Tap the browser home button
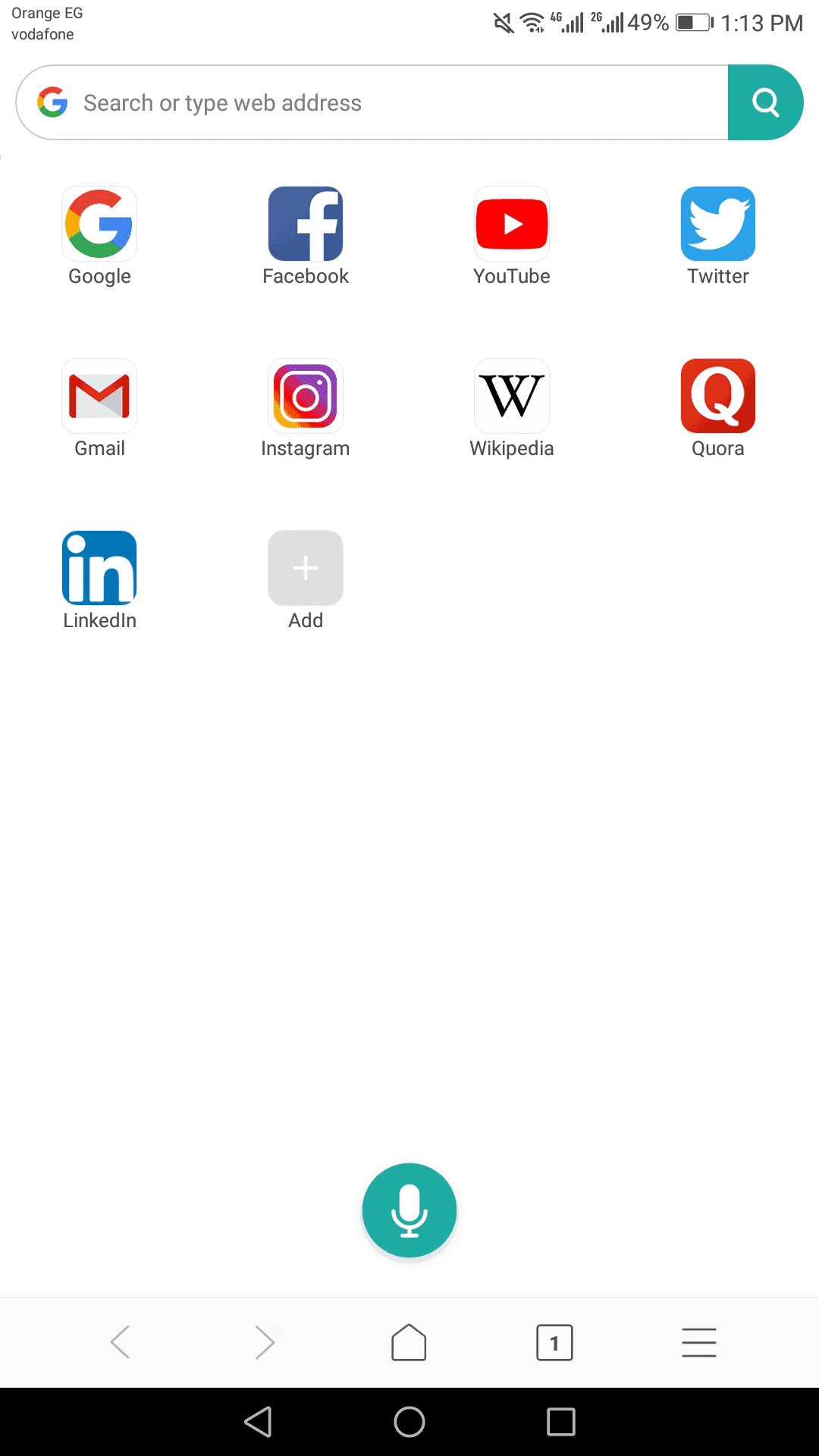 coord(409,1342)
